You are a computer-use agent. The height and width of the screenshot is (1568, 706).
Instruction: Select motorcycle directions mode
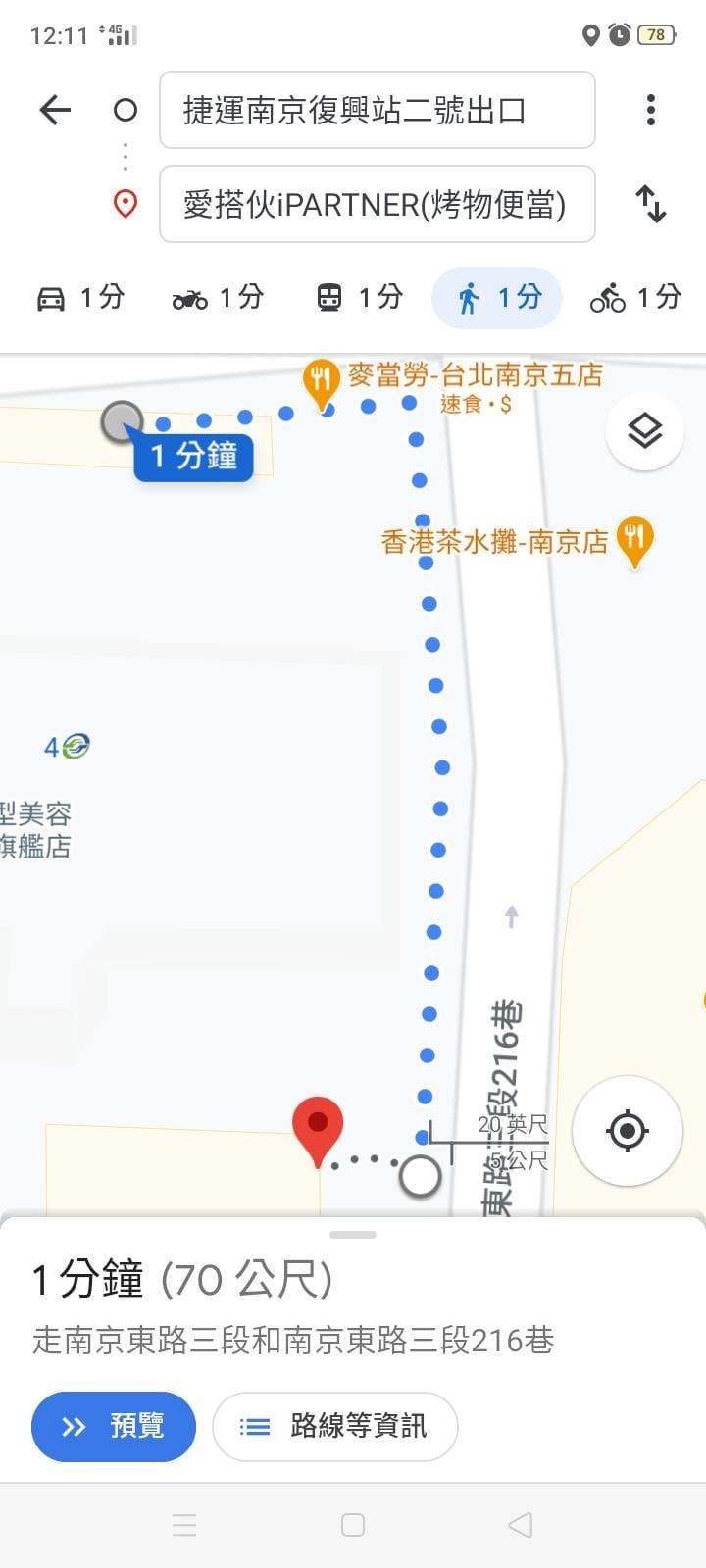click(218, 297)
